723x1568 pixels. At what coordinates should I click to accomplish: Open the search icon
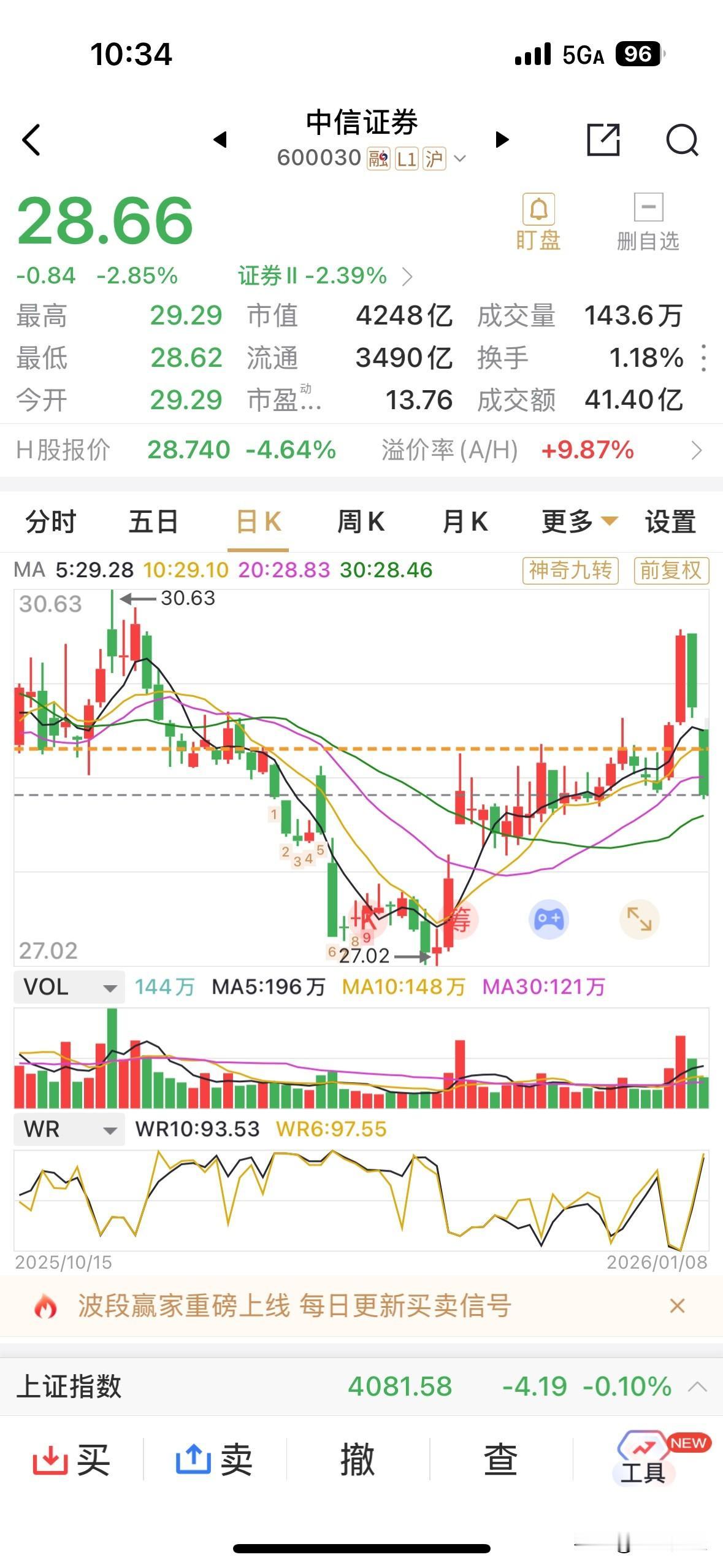683,140
